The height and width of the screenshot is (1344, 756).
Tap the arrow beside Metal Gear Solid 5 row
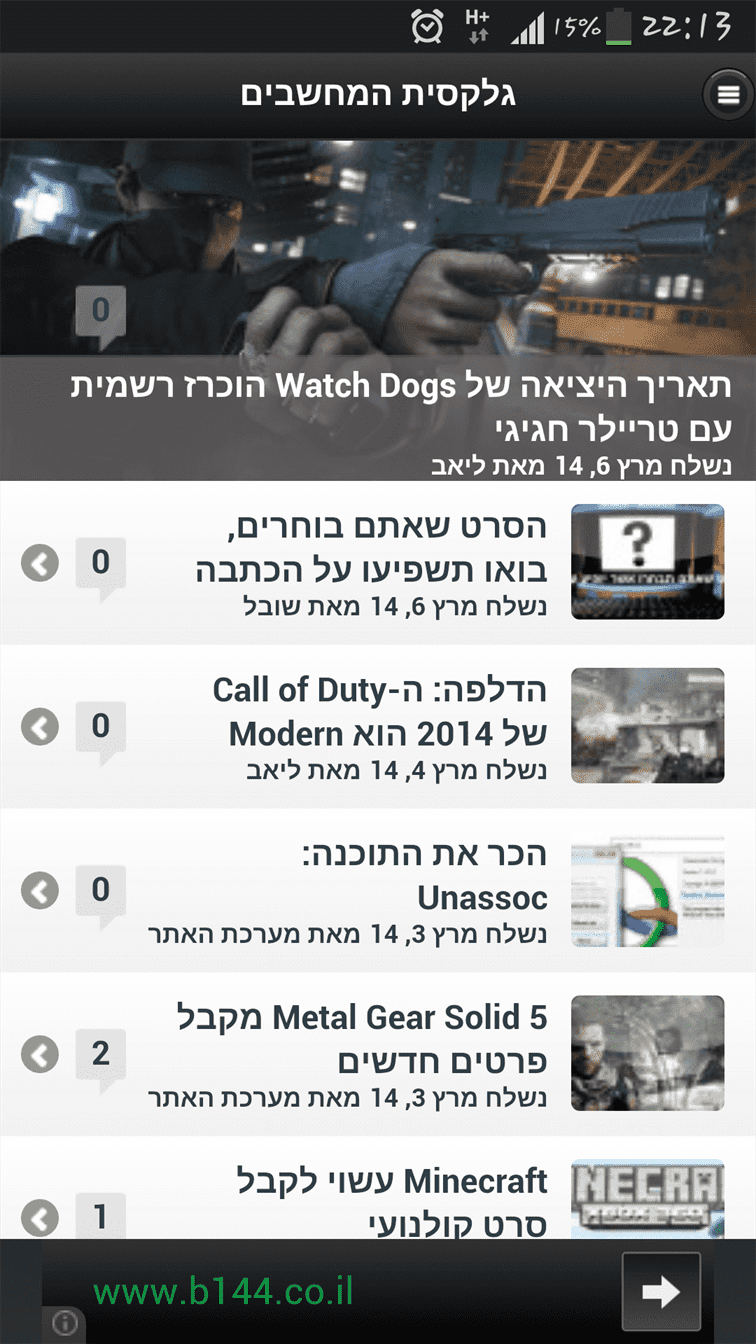click(x=40, y=1055)
